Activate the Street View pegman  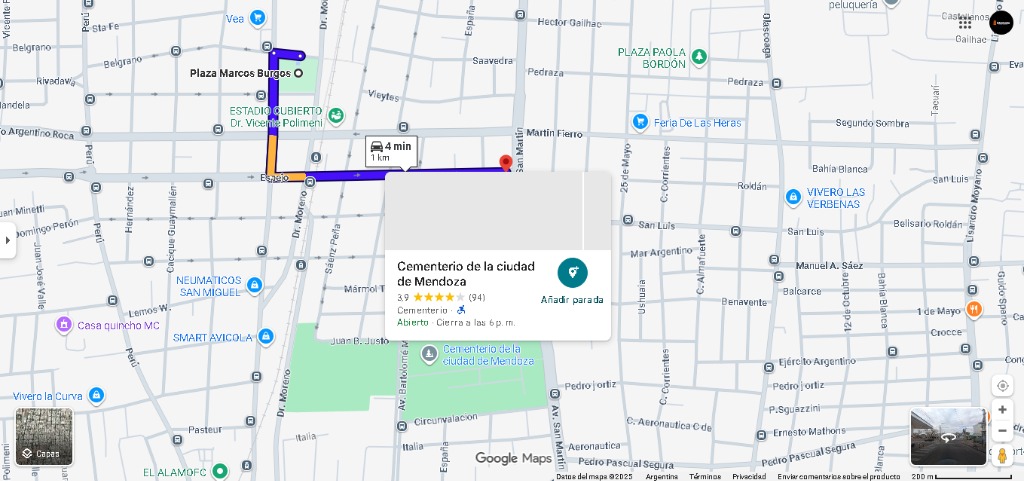point(1002,455)
